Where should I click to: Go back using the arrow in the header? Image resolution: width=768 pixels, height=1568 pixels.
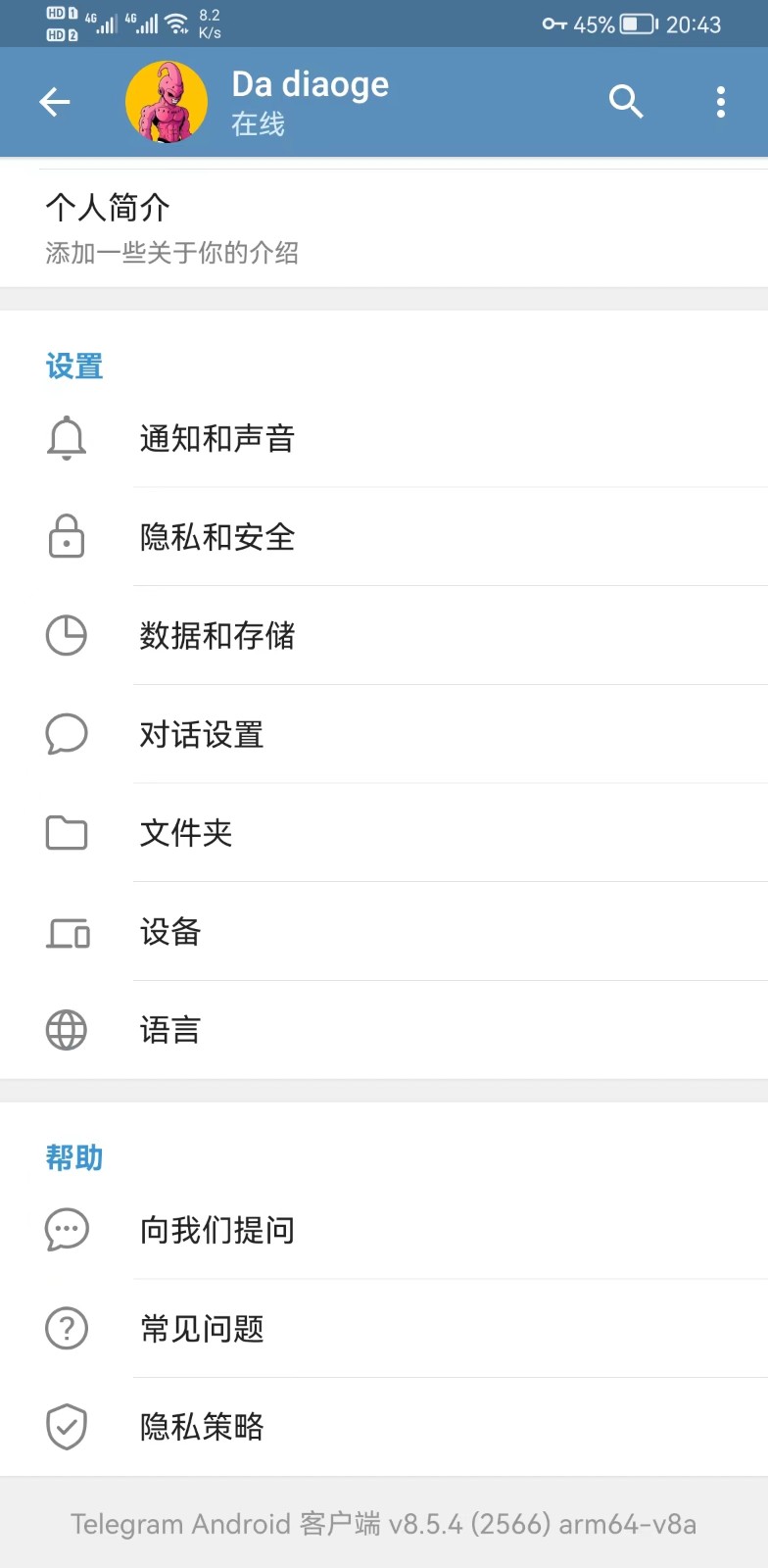click(55, 101)
